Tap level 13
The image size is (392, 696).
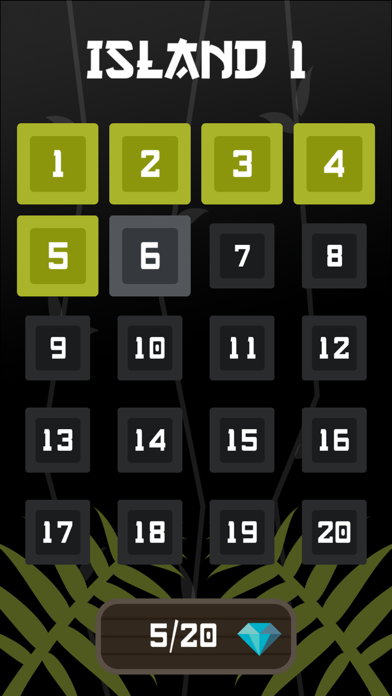[58, 440]
